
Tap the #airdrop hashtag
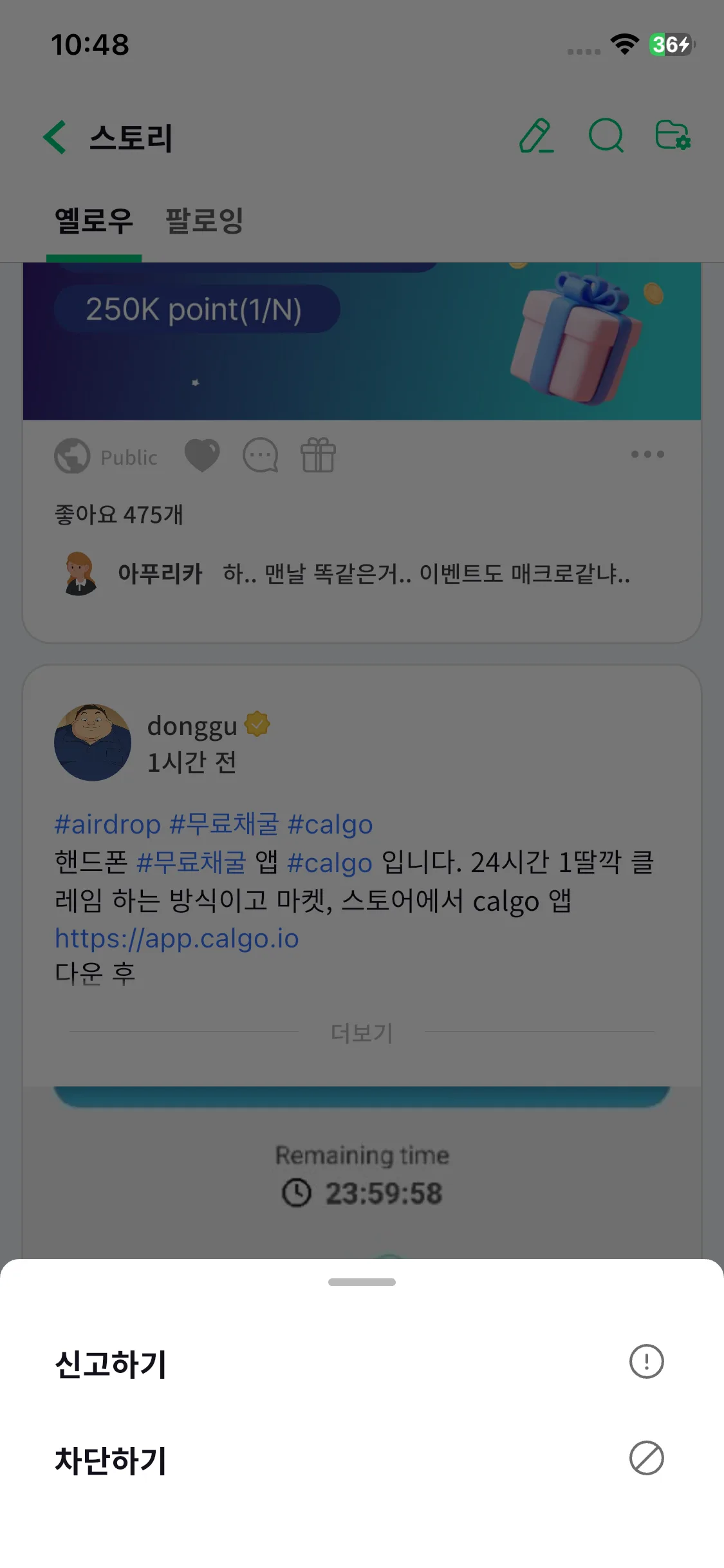(x=107, y=825)
